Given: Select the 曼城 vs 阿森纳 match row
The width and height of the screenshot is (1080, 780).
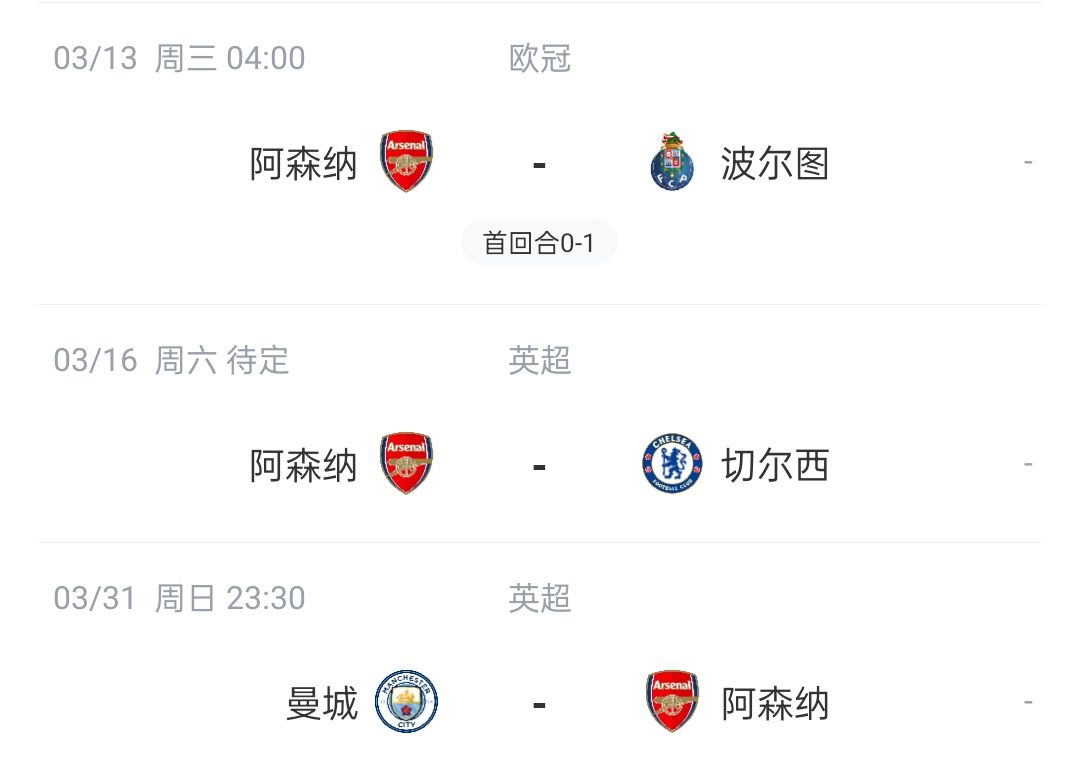Looking at the screenshot, I should pos(539,703).
